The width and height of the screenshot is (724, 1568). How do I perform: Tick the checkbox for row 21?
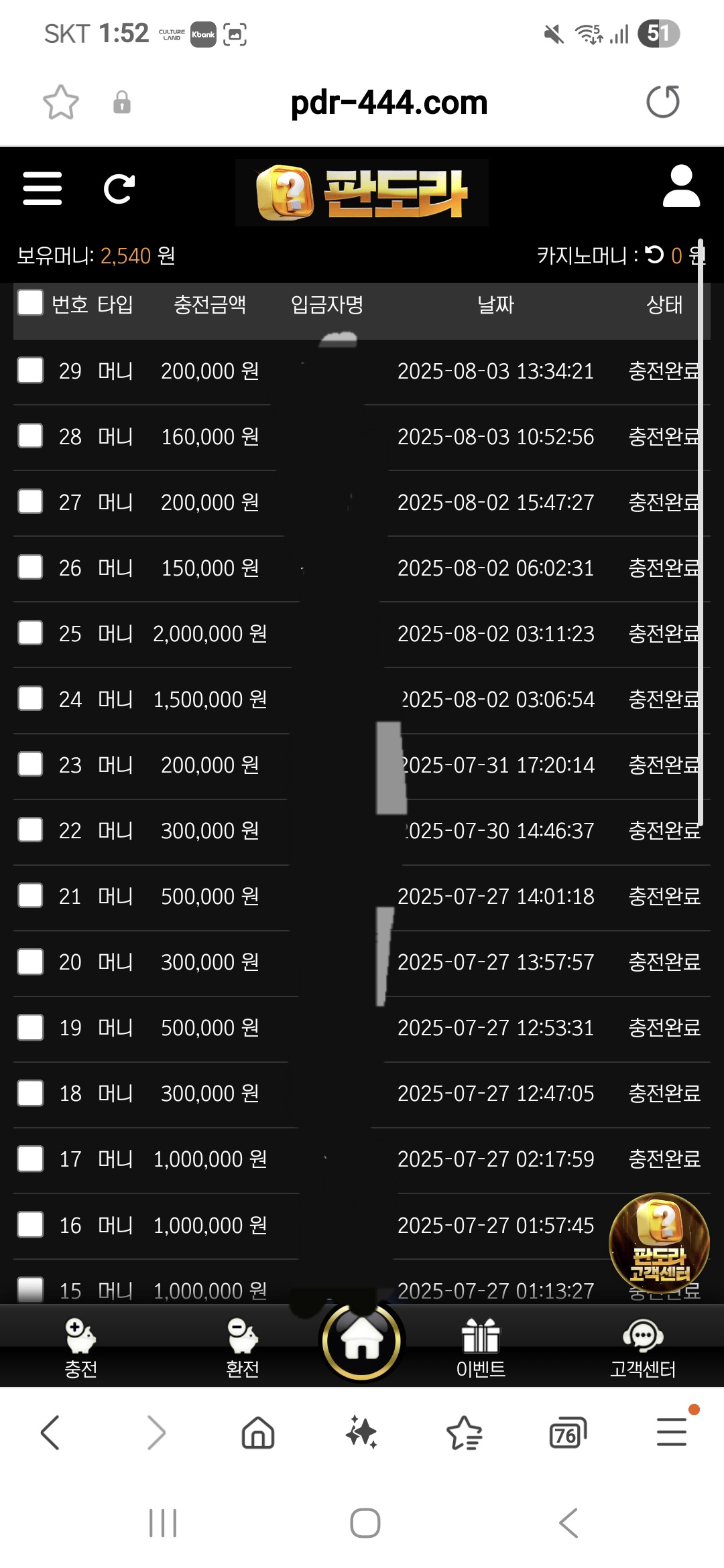pos(30,895)
